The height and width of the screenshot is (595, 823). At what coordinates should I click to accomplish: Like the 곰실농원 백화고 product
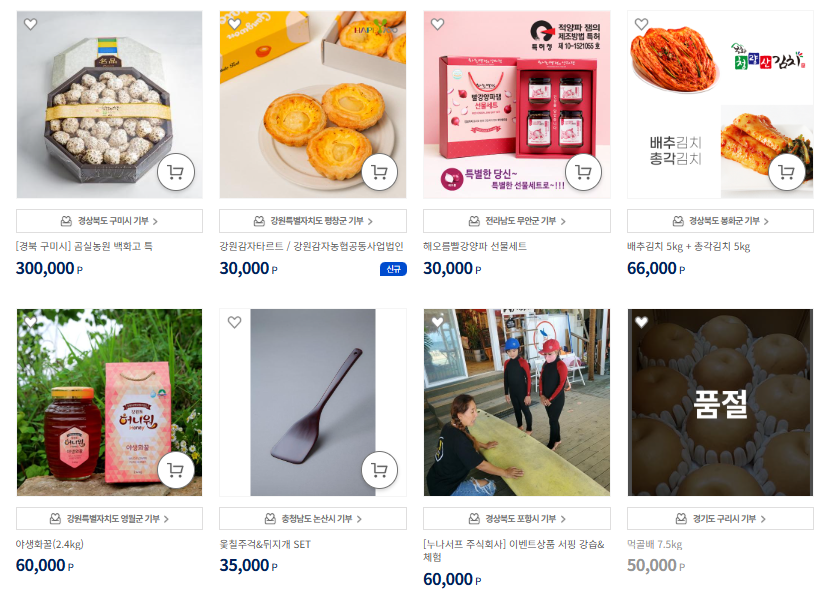pyautogui.click(x=31, y=24)
